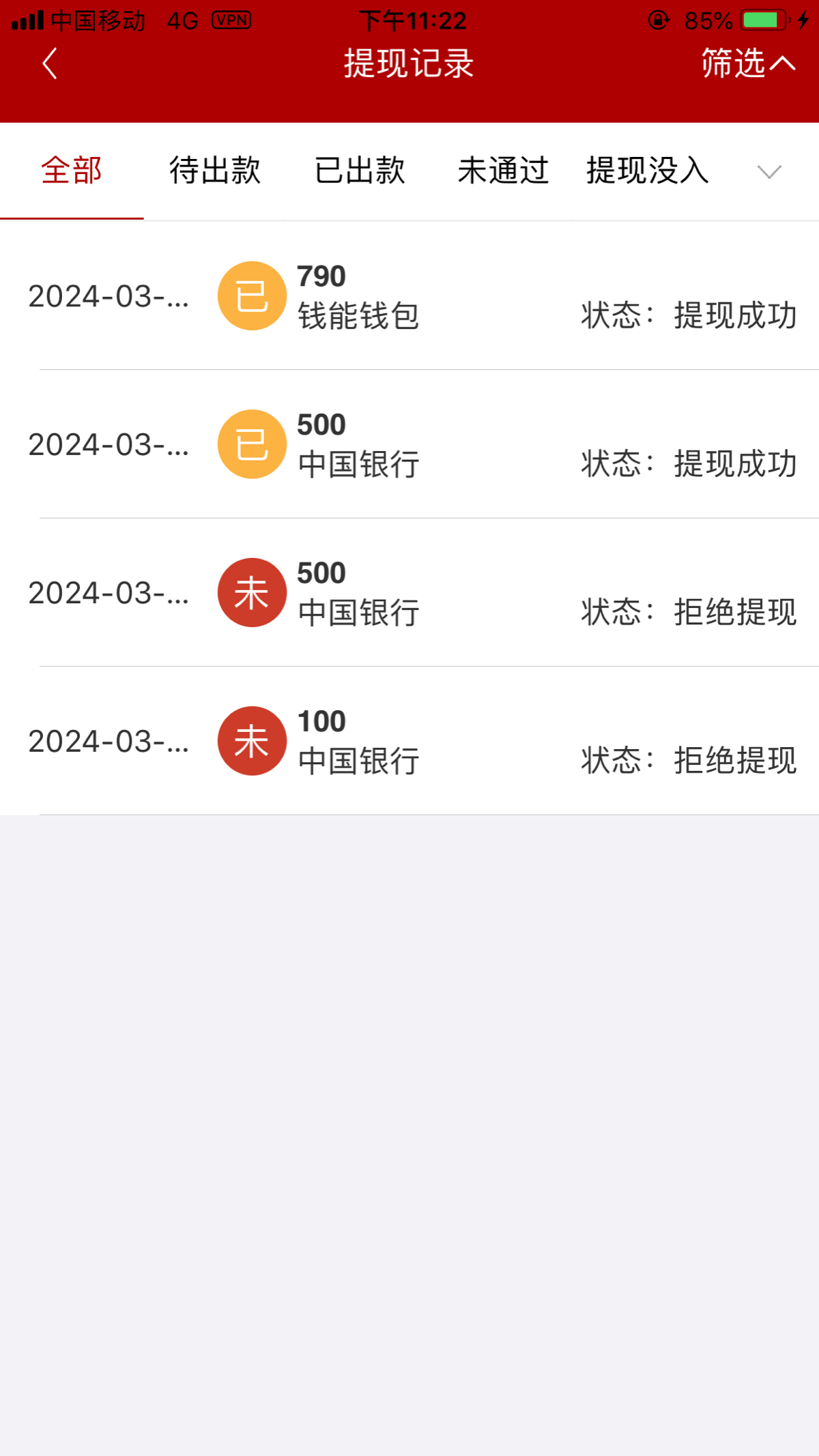Select the 全部 tab

(72, 171)
